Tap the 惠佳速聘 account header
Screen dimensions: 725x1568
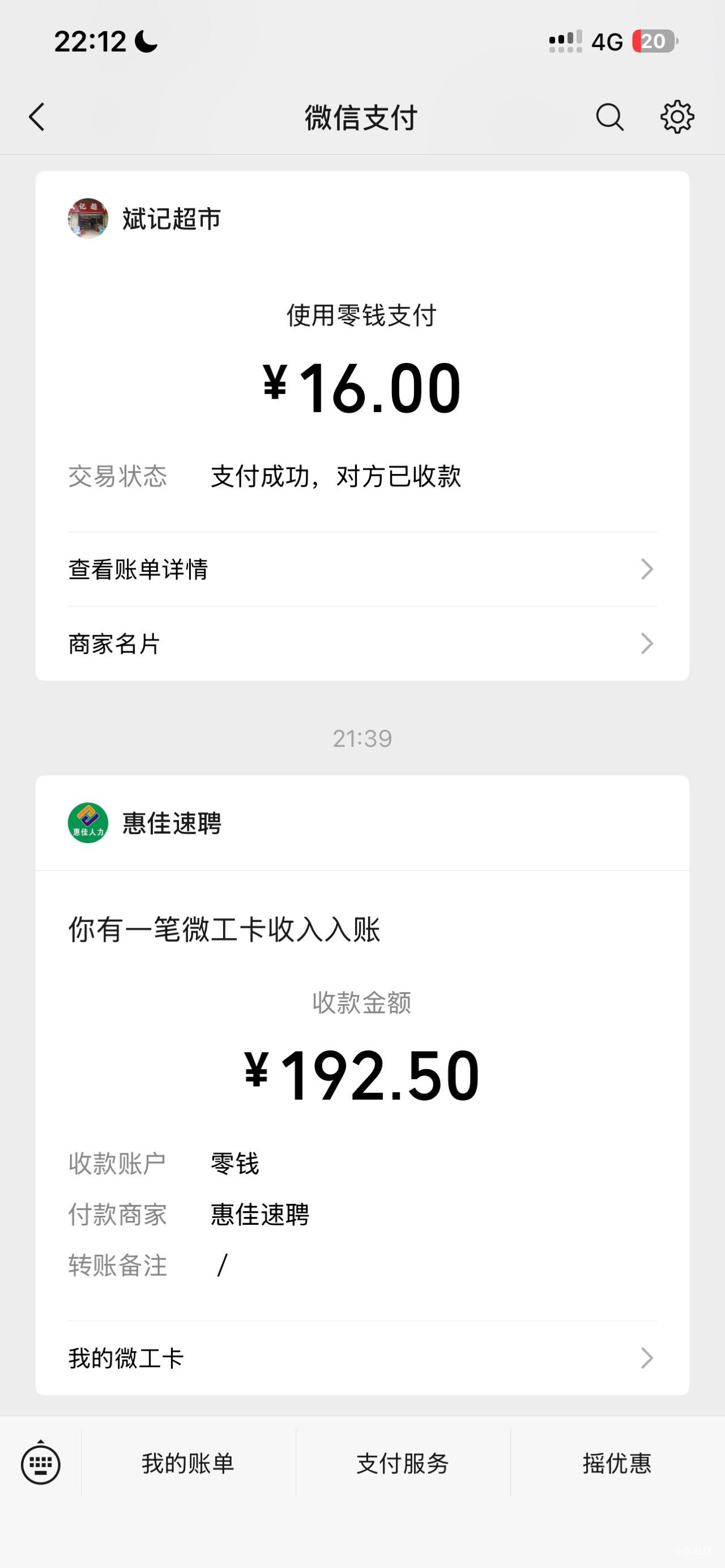172,823
